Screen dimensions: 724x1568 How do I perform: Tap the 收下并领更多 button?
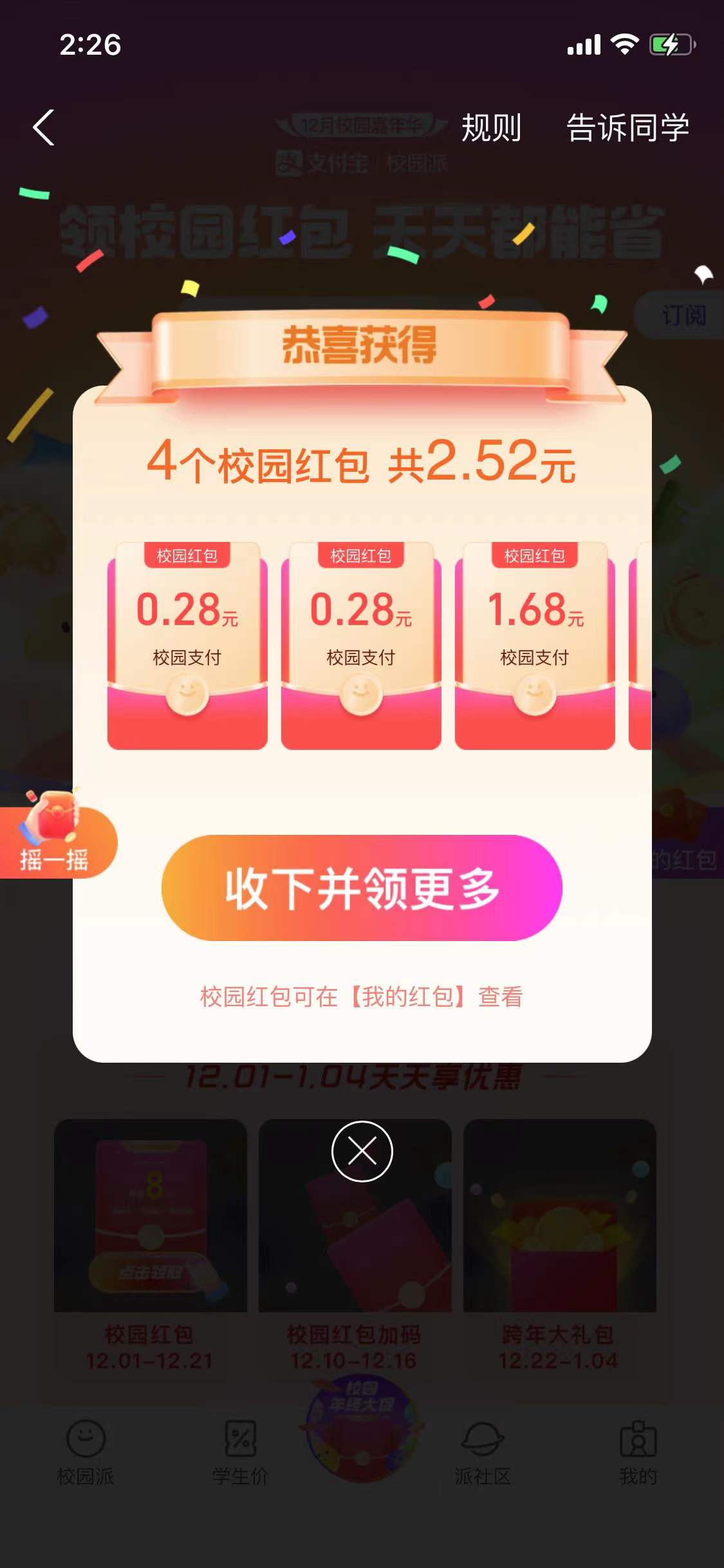tap(362, 888)
